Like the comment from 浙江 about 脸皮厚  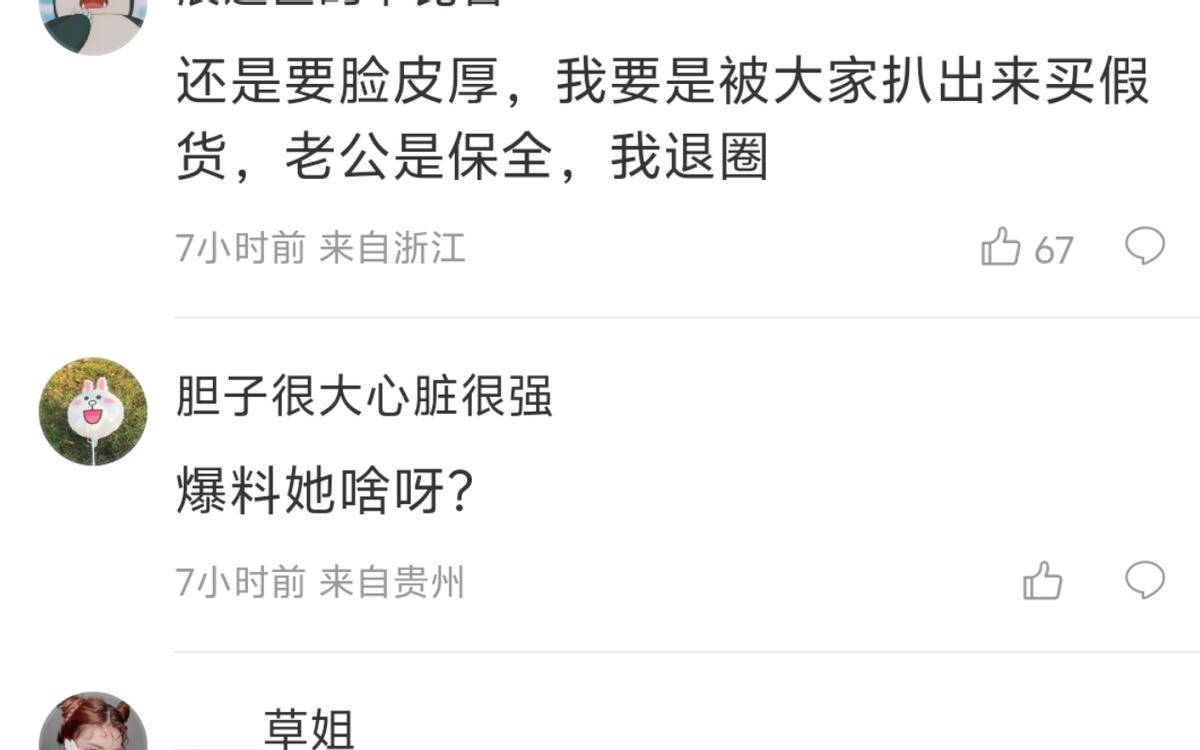1002,247
